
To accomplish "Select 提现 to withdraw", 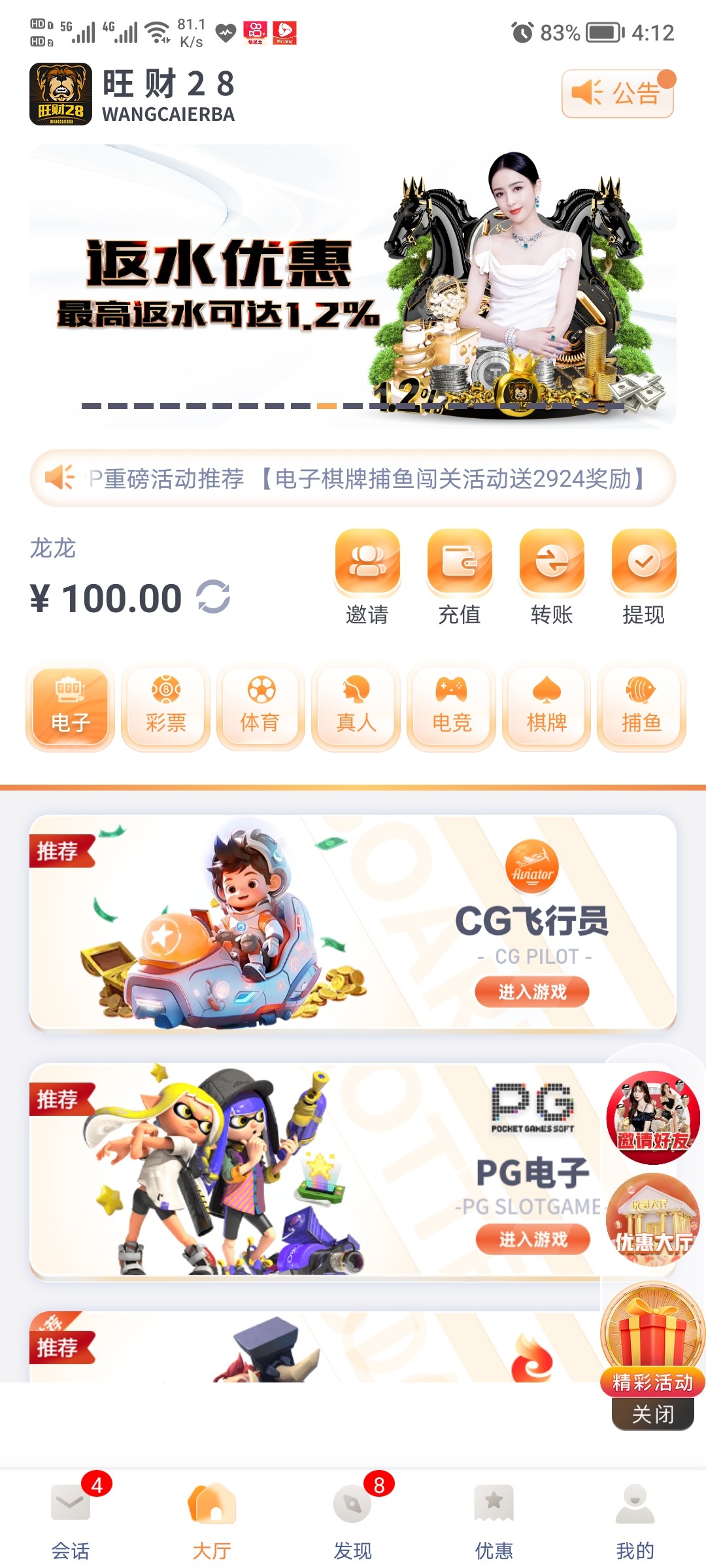I will pyautogui.click(x=644, y=576).
